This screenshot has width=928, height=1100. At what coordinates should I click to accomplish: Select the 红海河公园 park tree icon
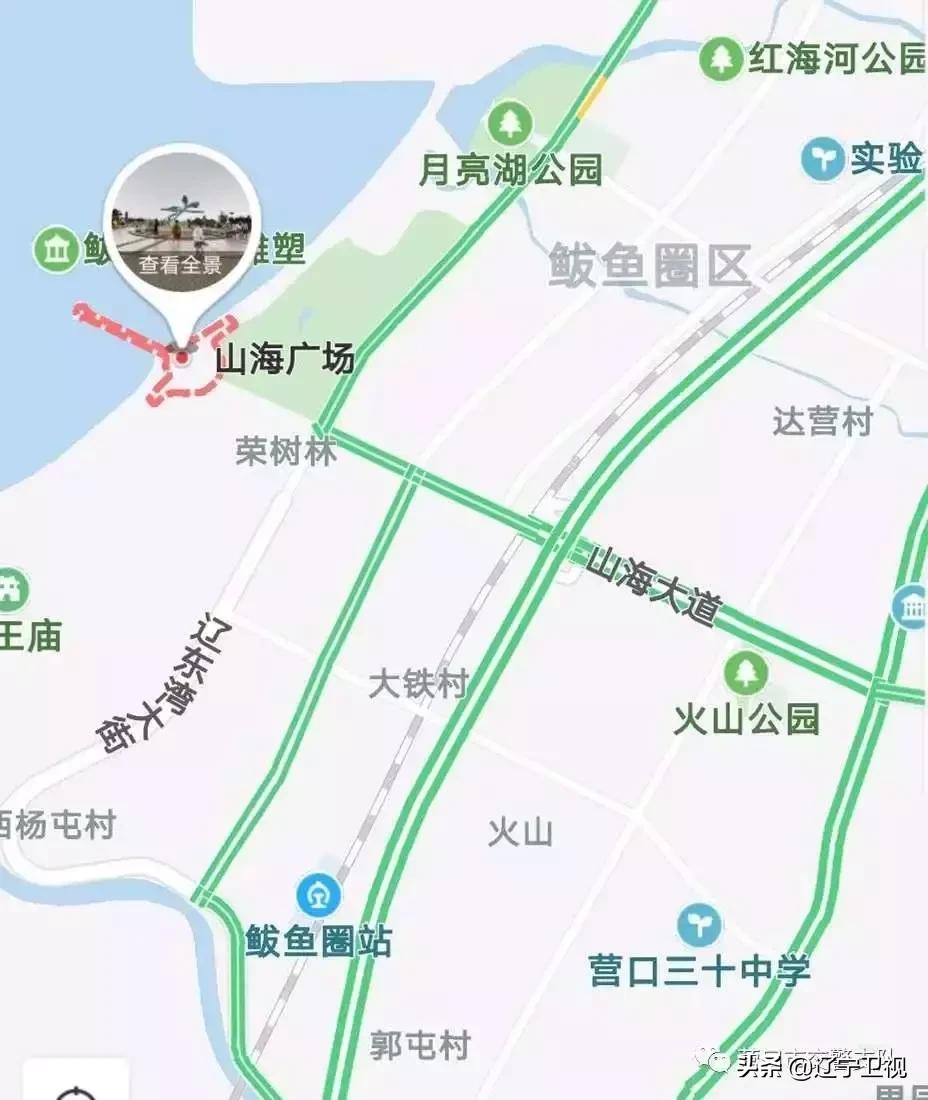pyautogui.click(x=722, y=55)
